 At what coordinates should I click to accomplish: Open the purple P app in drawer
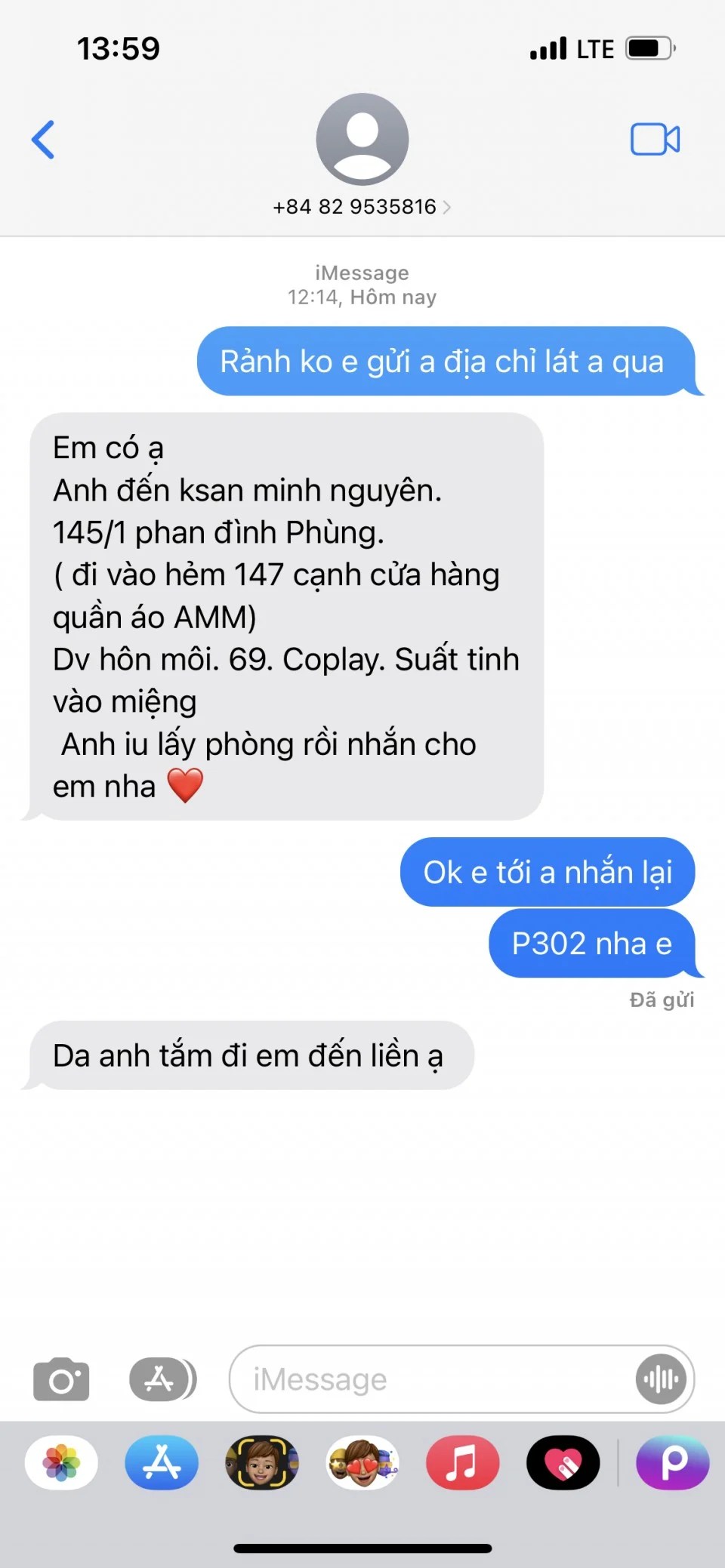(x=673, y=1463)
